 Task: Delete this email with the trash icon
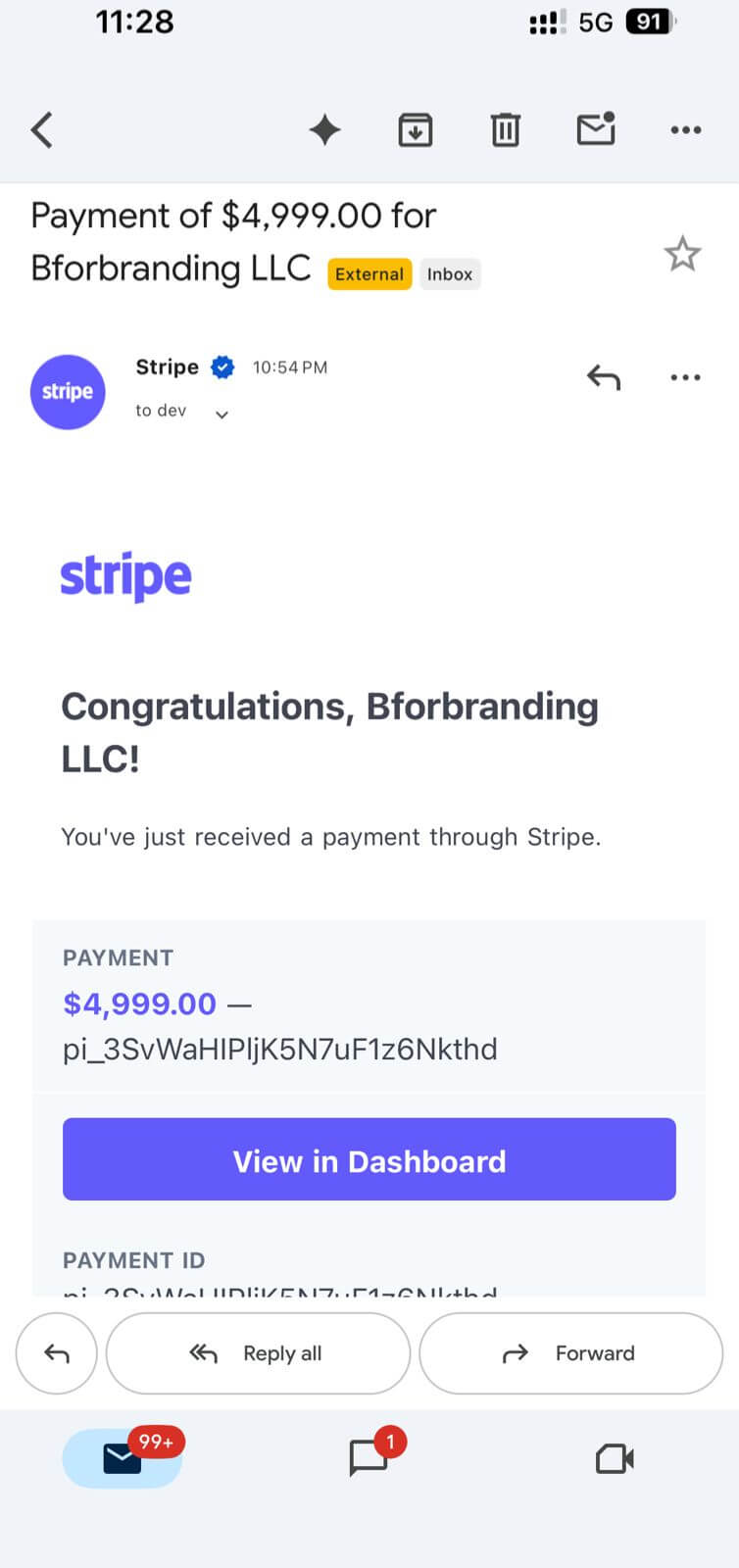[505, 129]
